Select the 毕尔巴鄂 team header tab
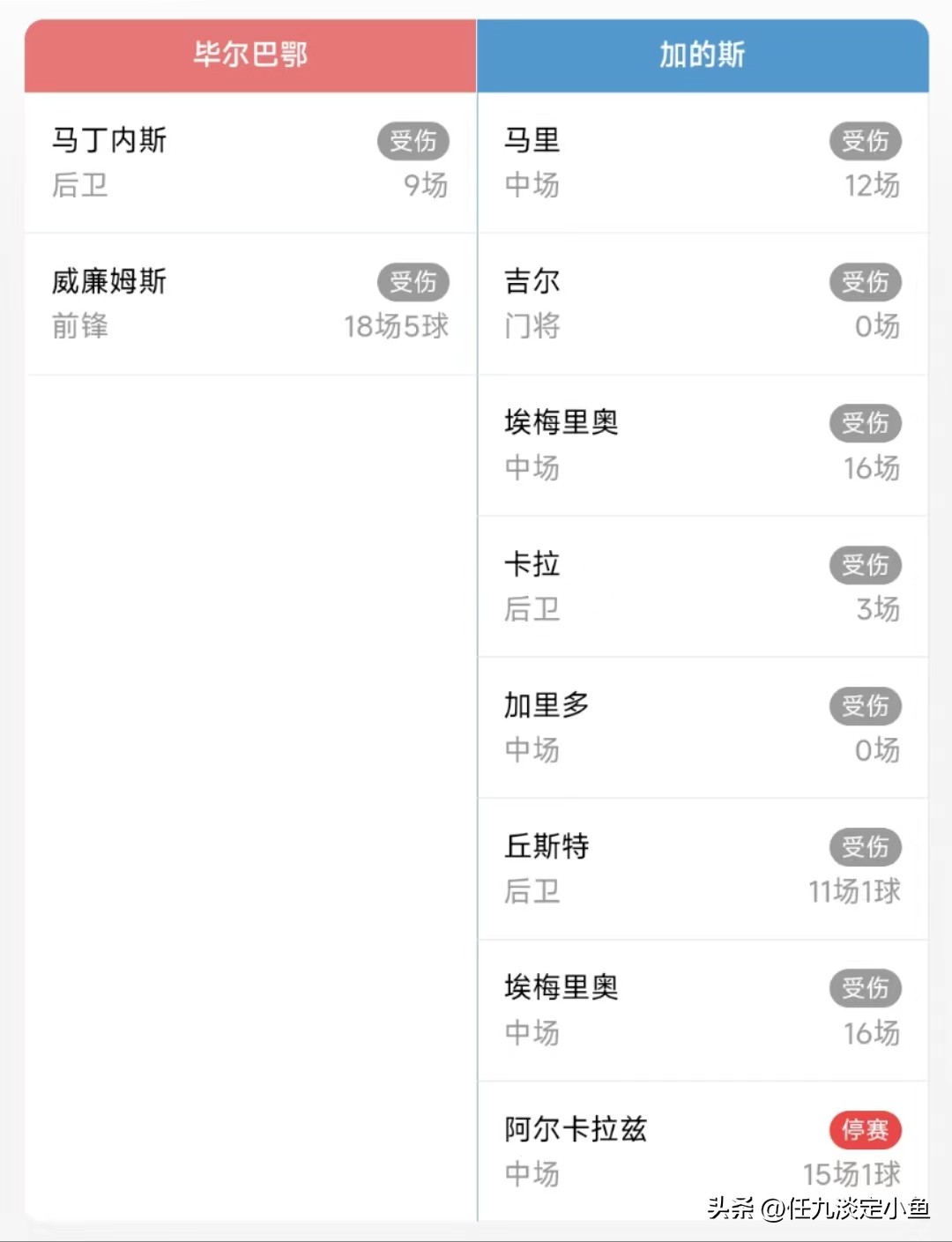Viewport: 952px width, 1242px height. (249, 56)
